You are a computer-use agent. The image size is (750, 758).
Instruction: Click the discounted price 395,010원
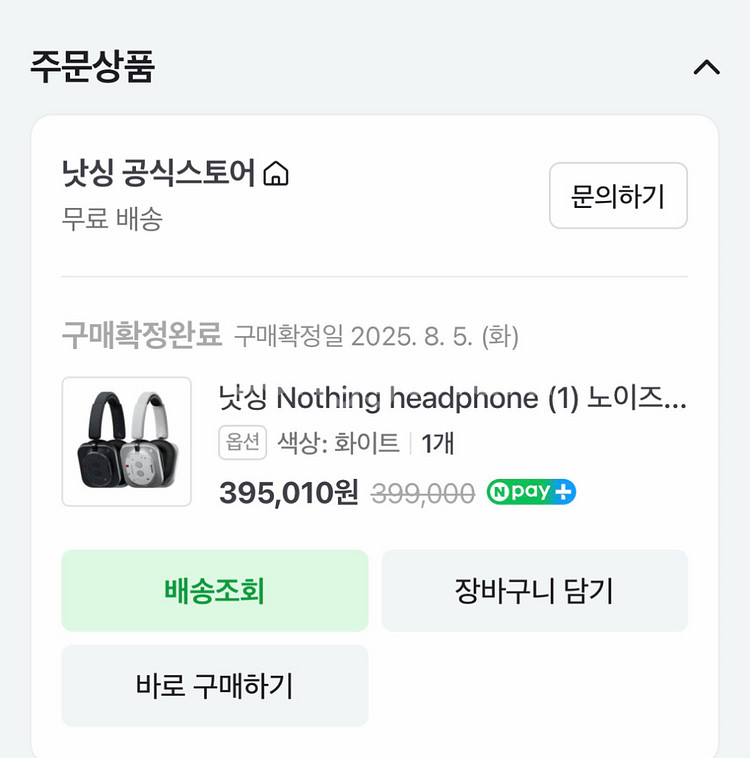[287, 493]
